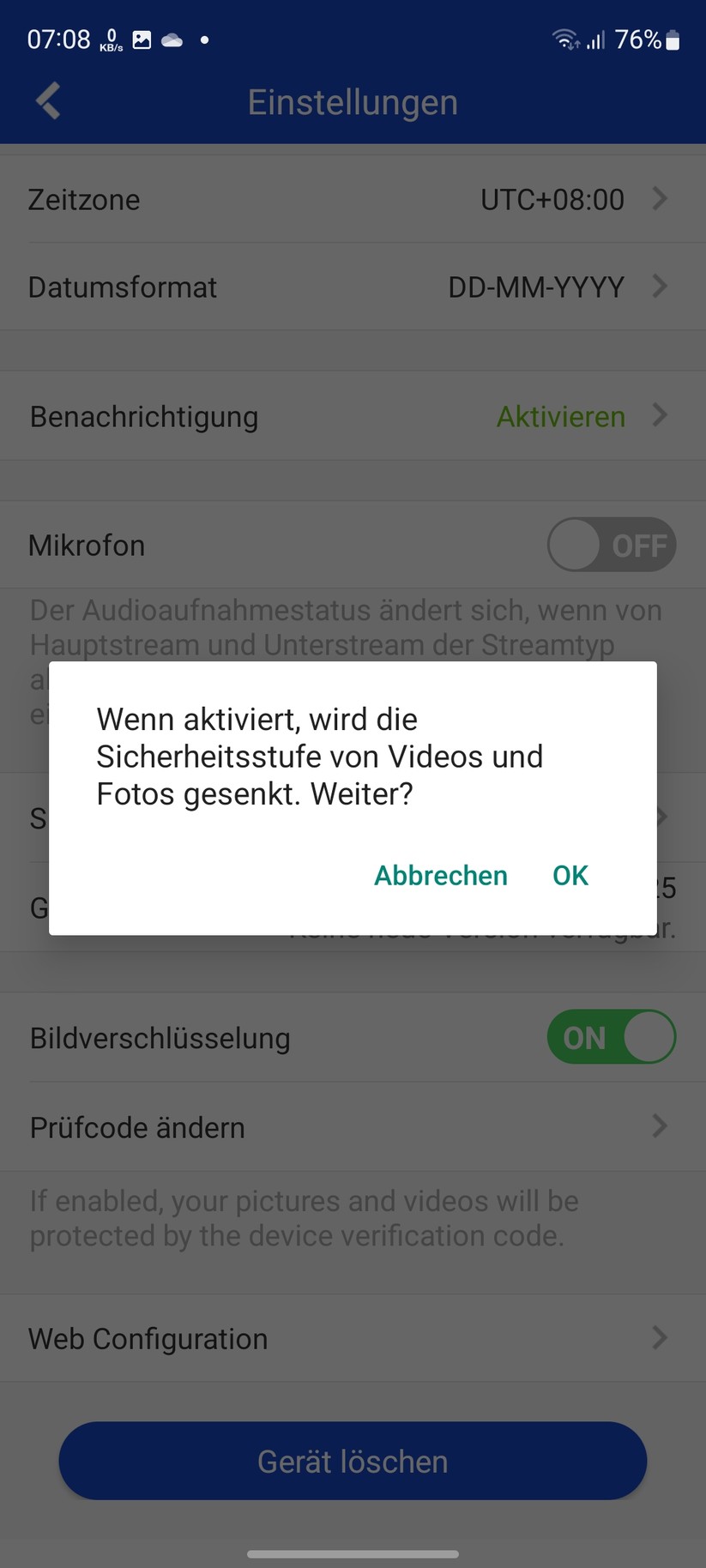This screenshot has width=706, height=1568.
Task: Expand the Benachrichtigung settings row
Action: tap(660, 416)
